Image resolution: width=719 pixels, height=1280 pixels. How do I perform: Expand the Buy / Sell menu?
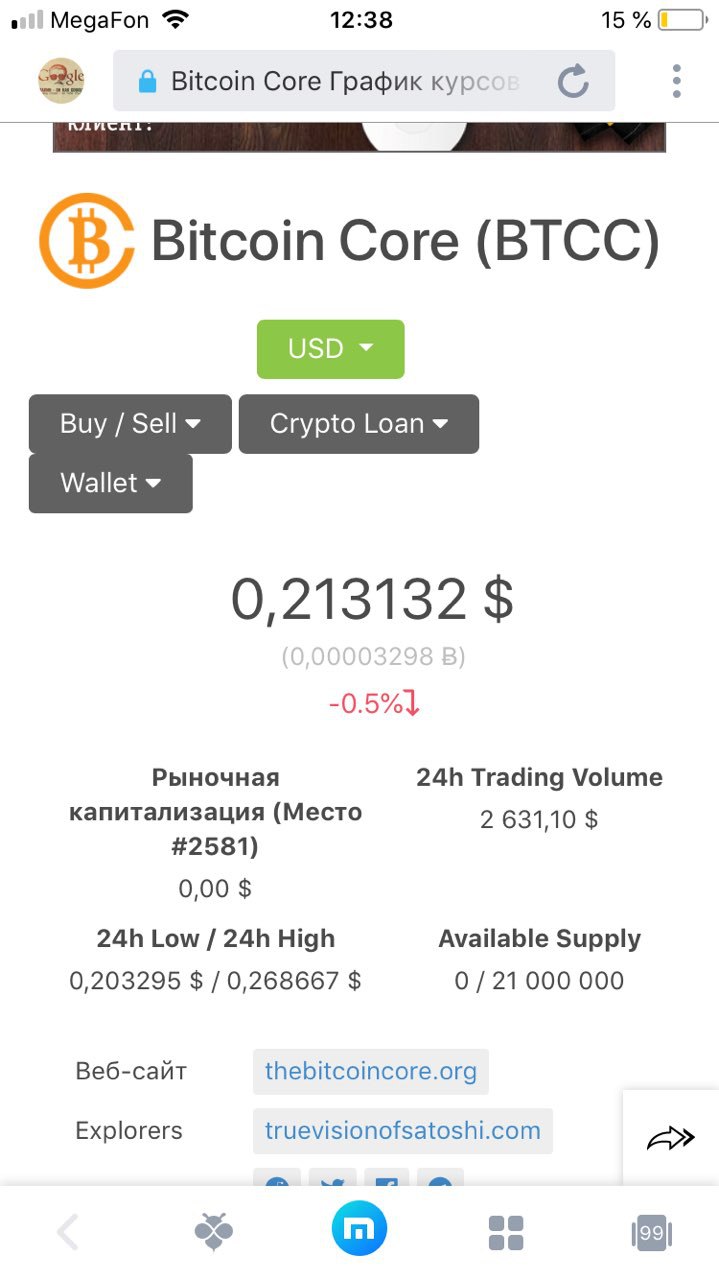[130, 424]
